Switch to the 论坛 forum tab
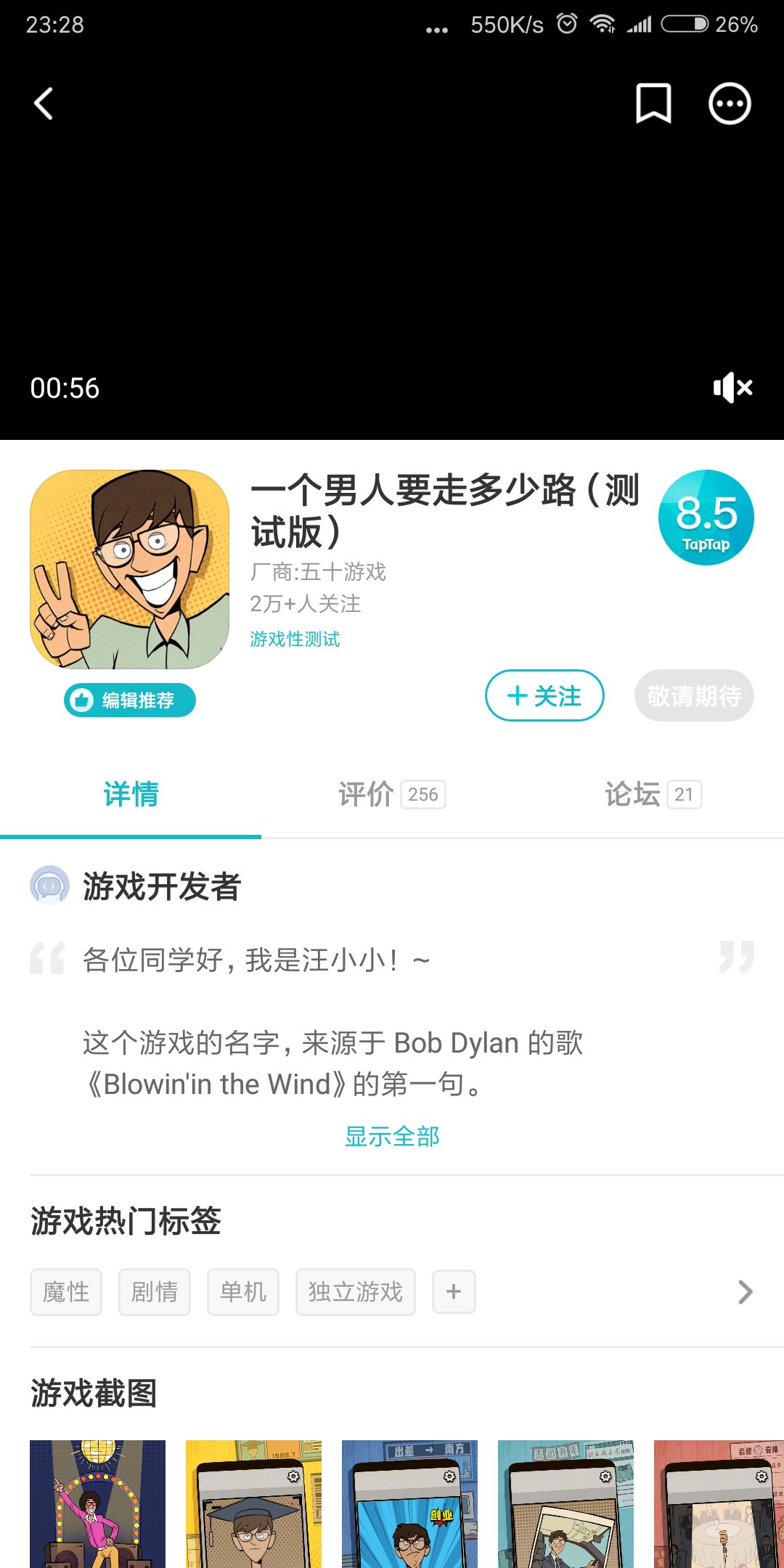Image resolution: width=784 pixels, height=1568 pixels. [x=653, y=794]
